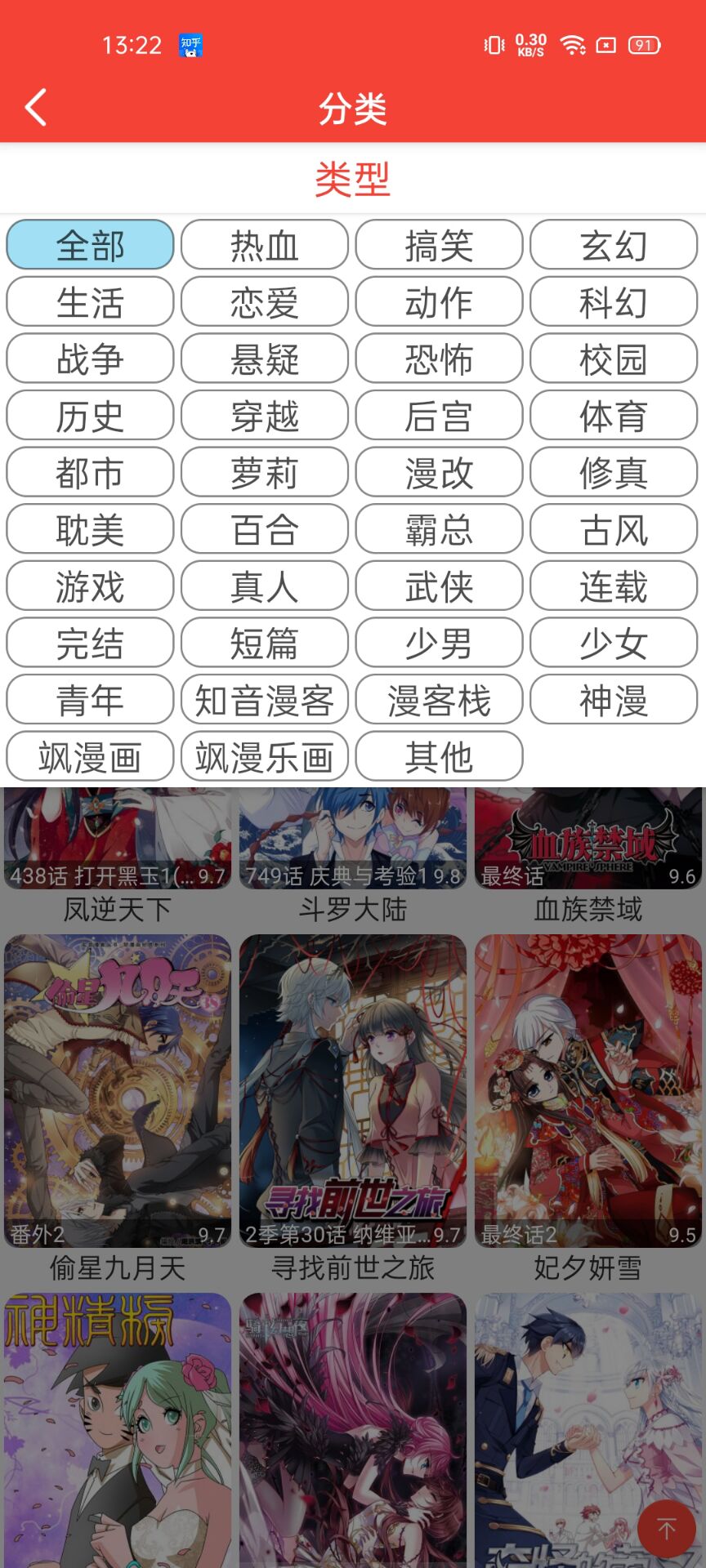
Task: Choose the 校园 genre
Action: pos(614,359)
